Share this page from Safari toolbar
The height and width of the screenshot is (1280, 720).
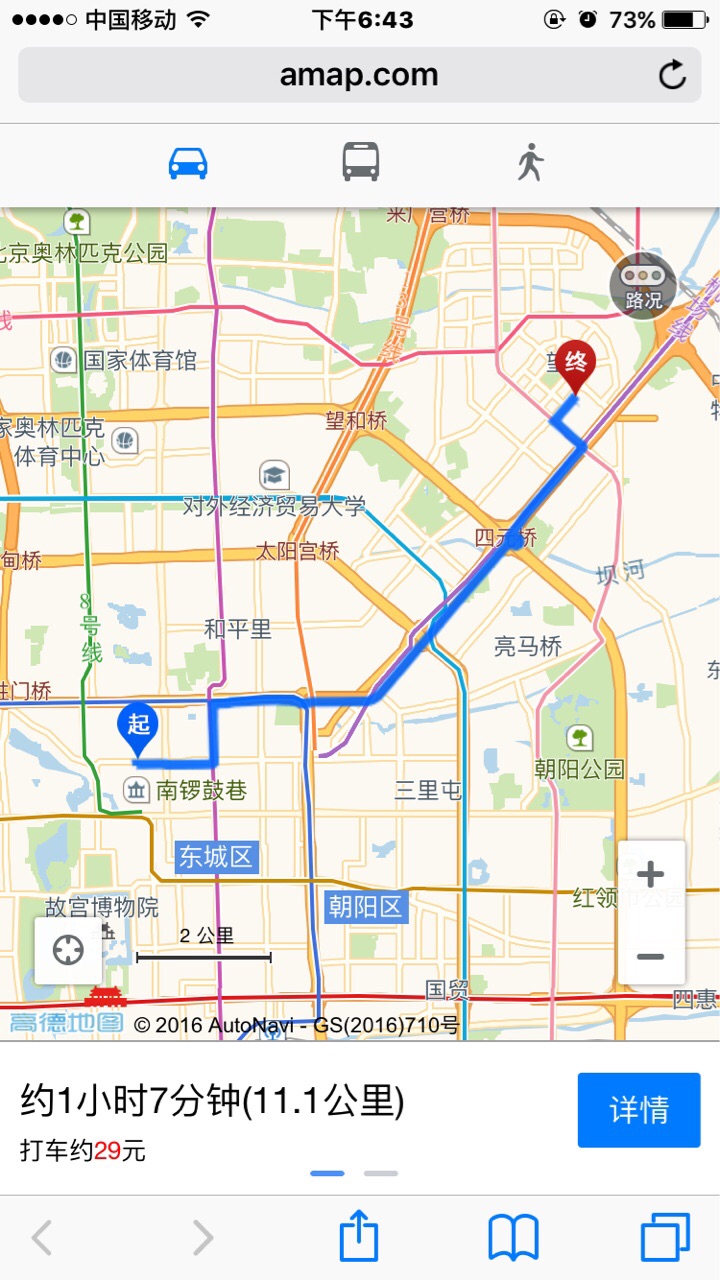(359, 1238)
